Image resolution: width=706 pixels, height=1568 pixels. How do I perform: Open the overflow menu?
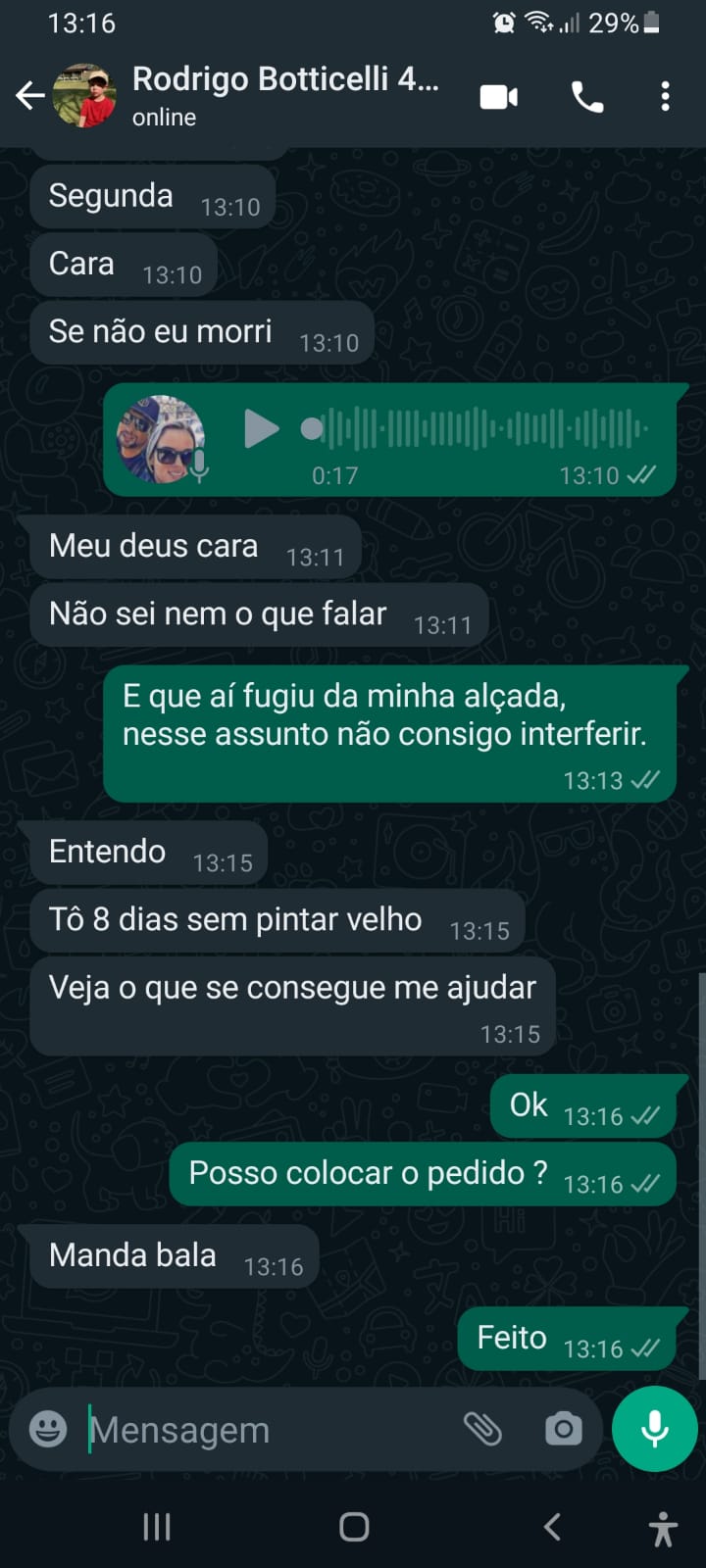665,96
